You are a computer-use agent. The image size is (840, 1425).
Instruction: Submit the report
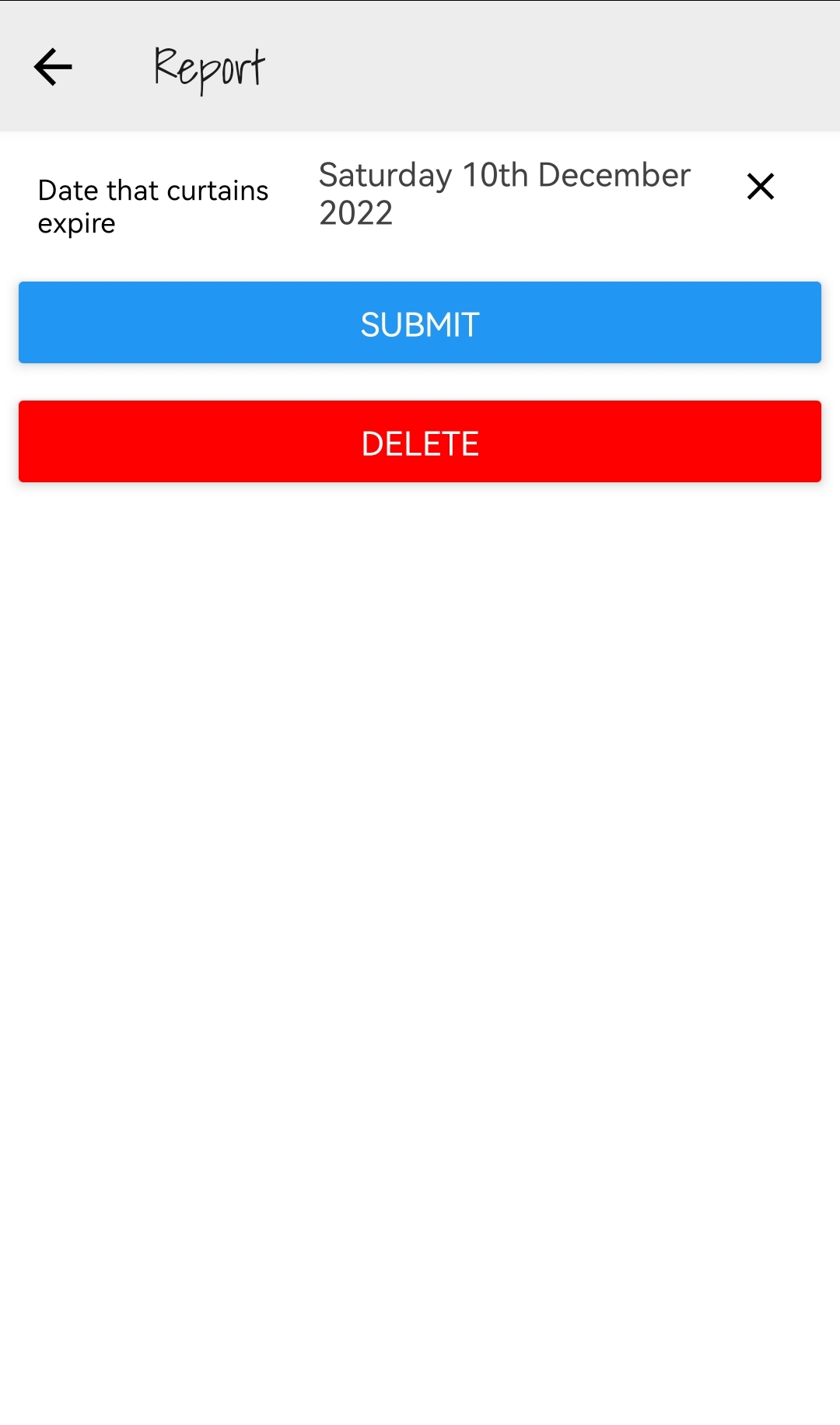(x=420, y=323)
